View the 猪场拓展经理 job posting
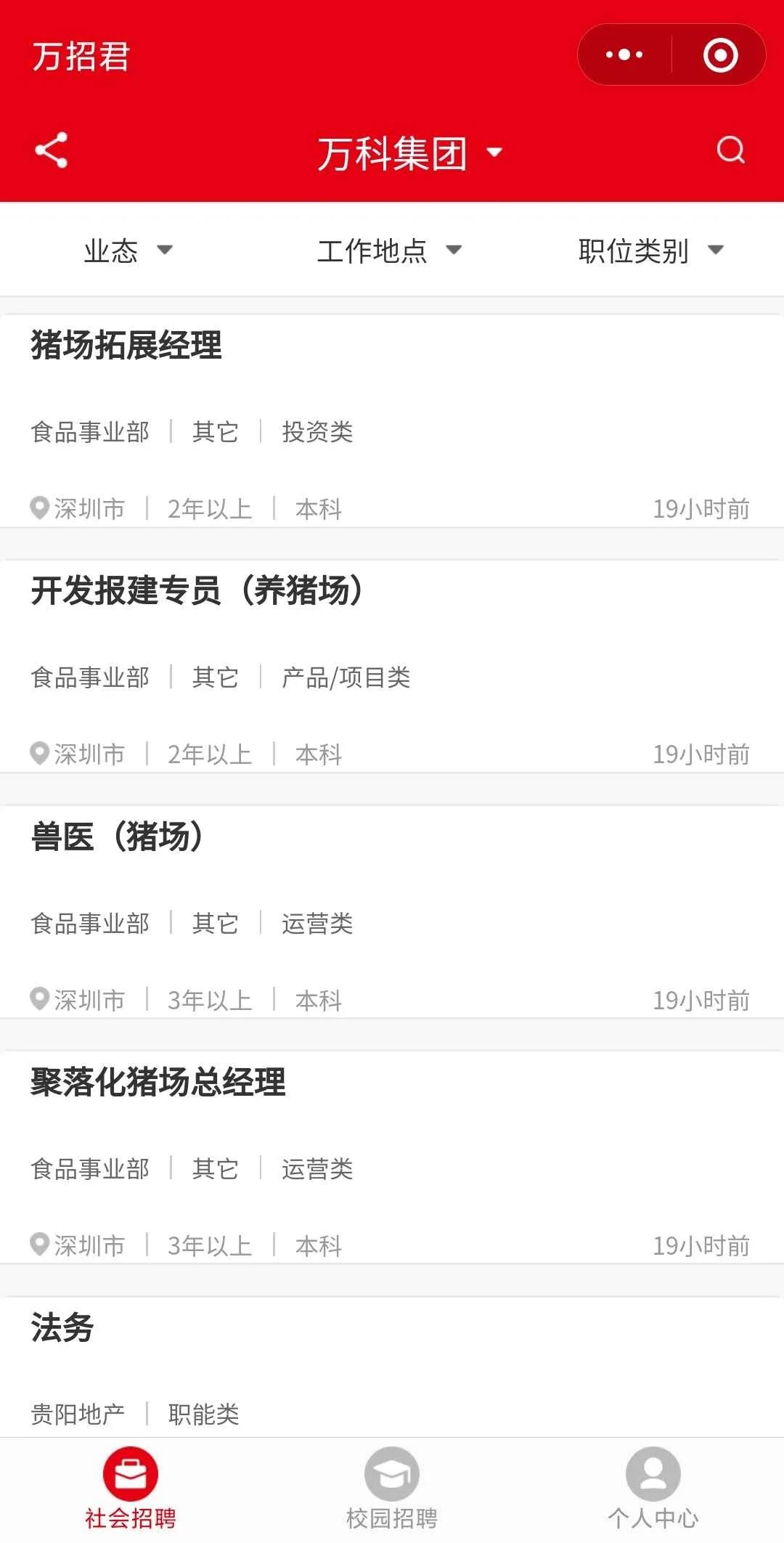 (x=392, y=421)
